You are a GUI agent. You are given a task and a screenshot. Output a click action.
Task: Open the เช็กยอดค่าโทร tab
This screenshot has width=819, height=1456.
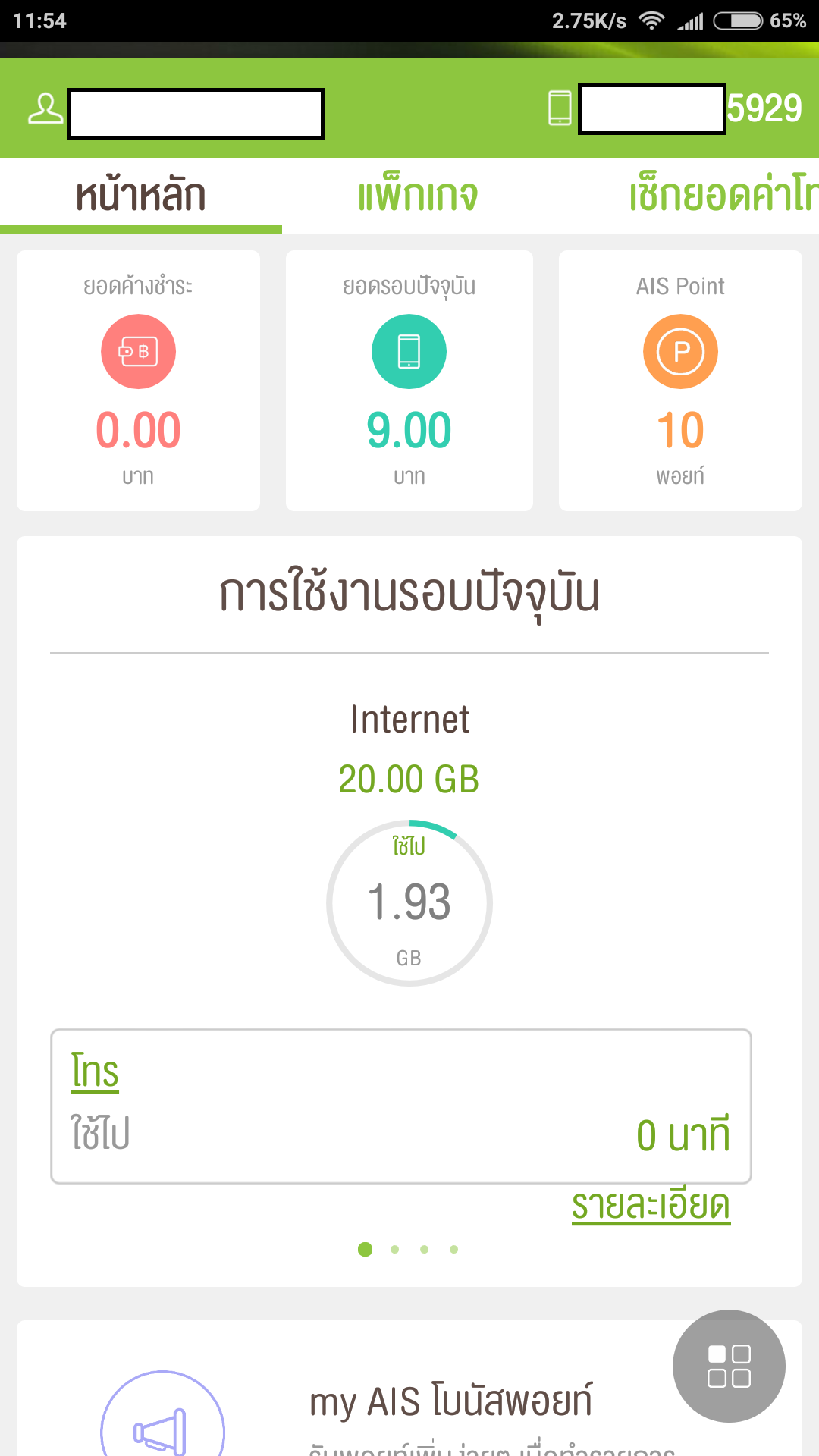pos(722,196)
